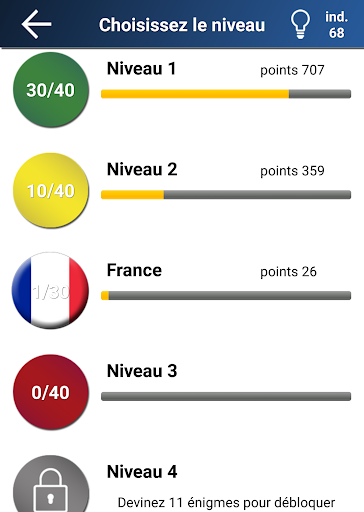Open the hints lightbulb
Image resolution: width=364 pixels, height=512 pixels.
300,24
